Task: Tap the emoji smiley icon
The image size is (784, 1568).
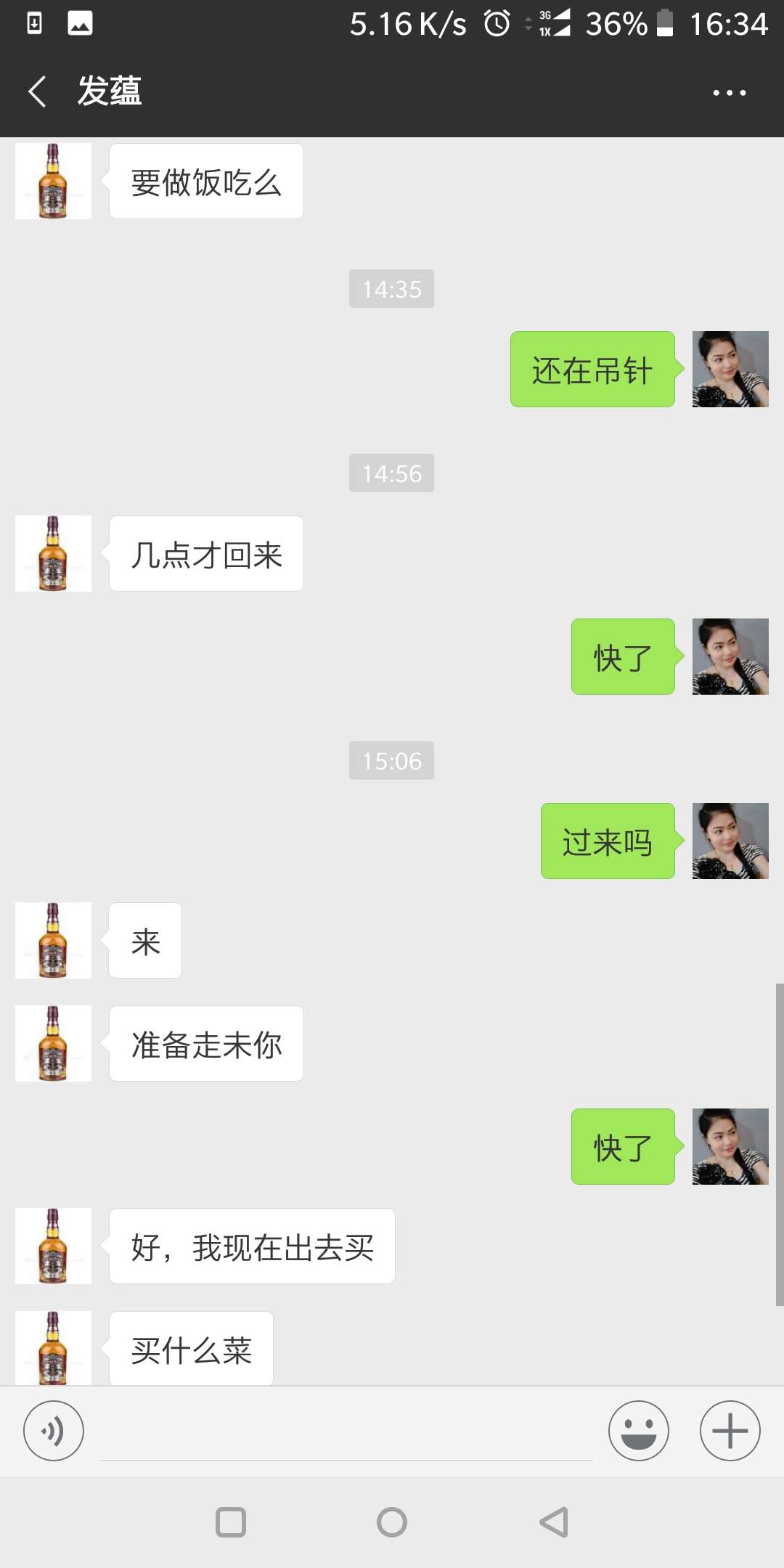Action: click(x=638, y=1431)
